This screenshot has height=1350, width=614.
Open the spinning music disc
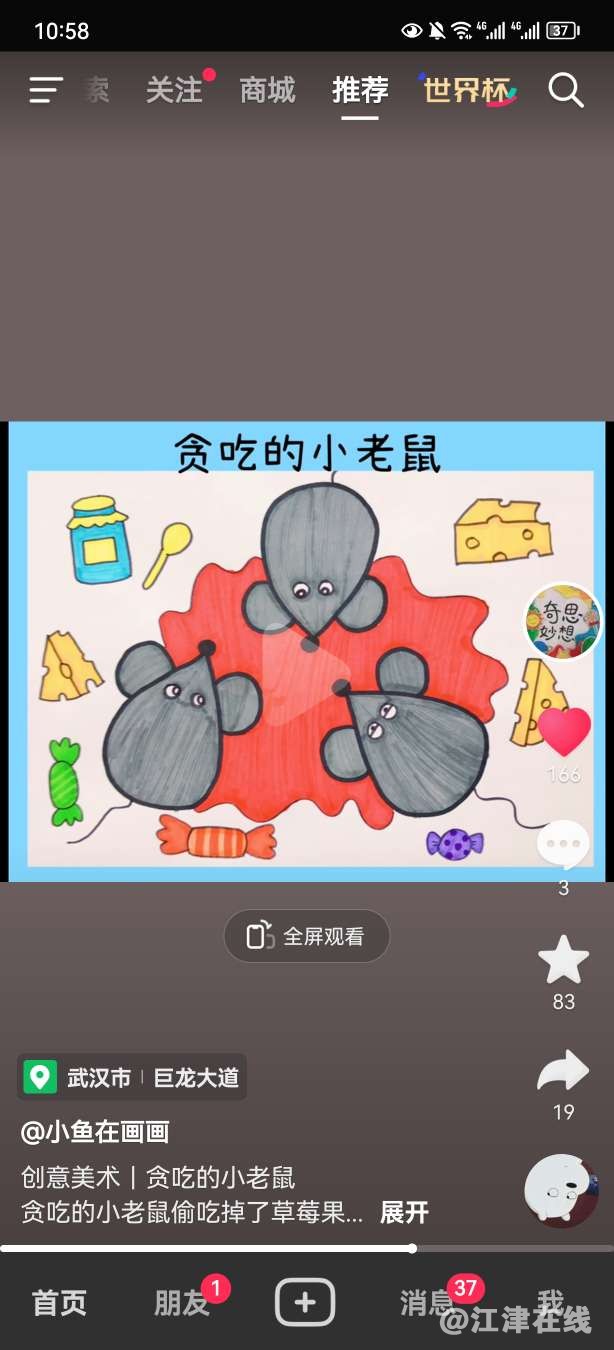click(x=561, y=1190)
